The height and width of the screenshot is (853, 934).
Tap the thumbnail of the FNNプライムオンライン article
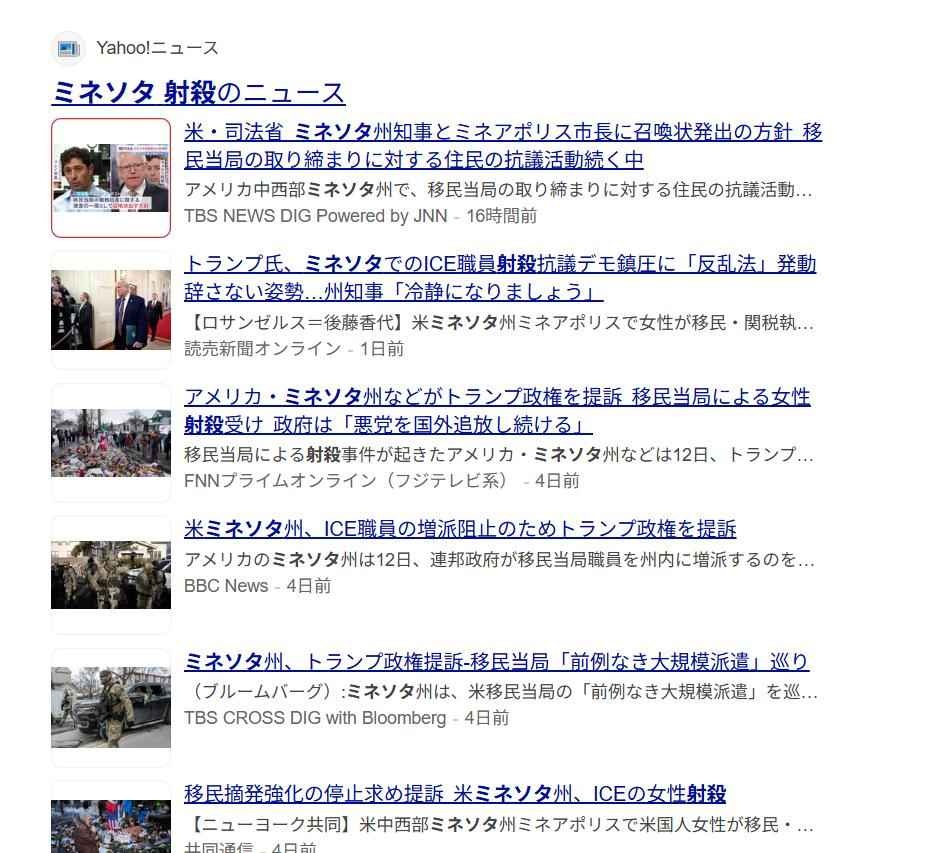(111, 441)
